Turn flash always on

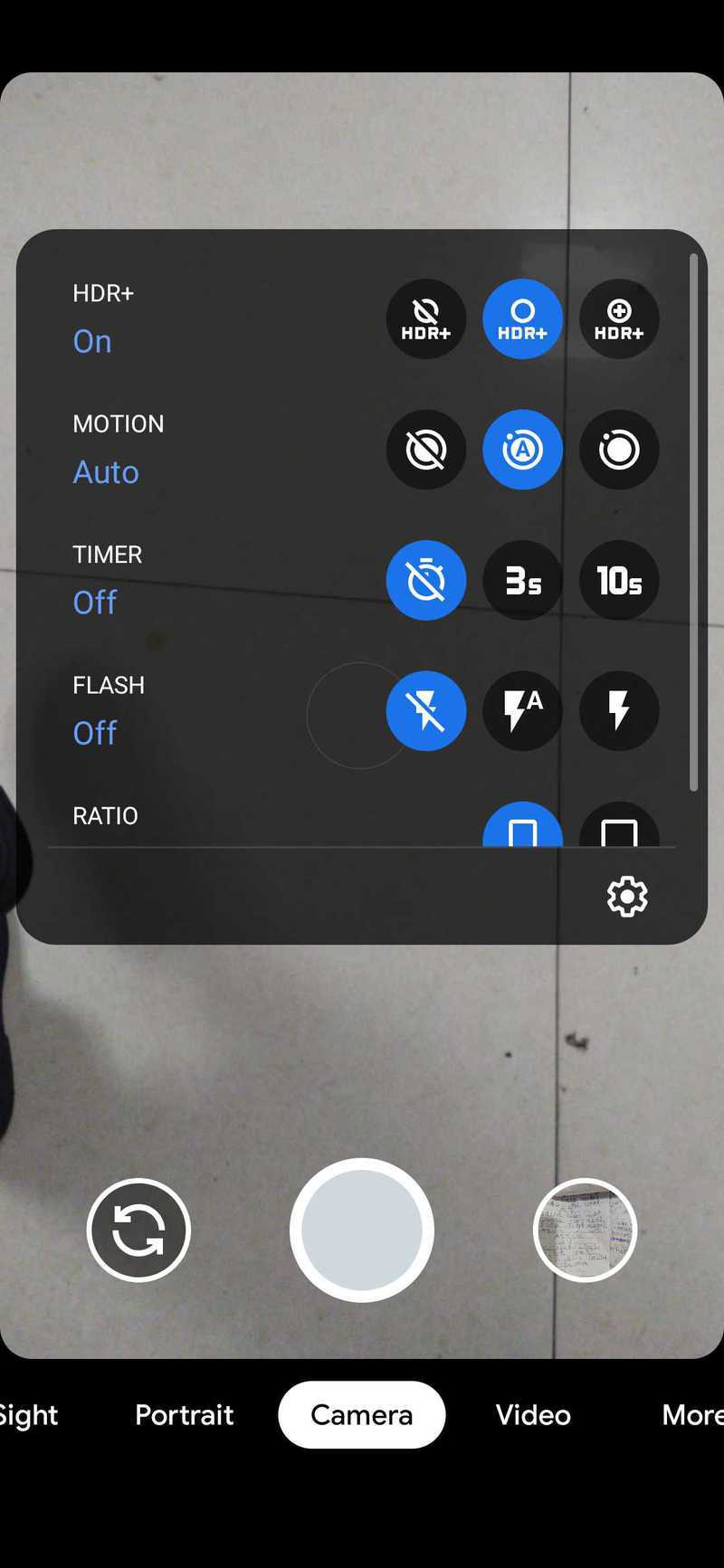619,711
